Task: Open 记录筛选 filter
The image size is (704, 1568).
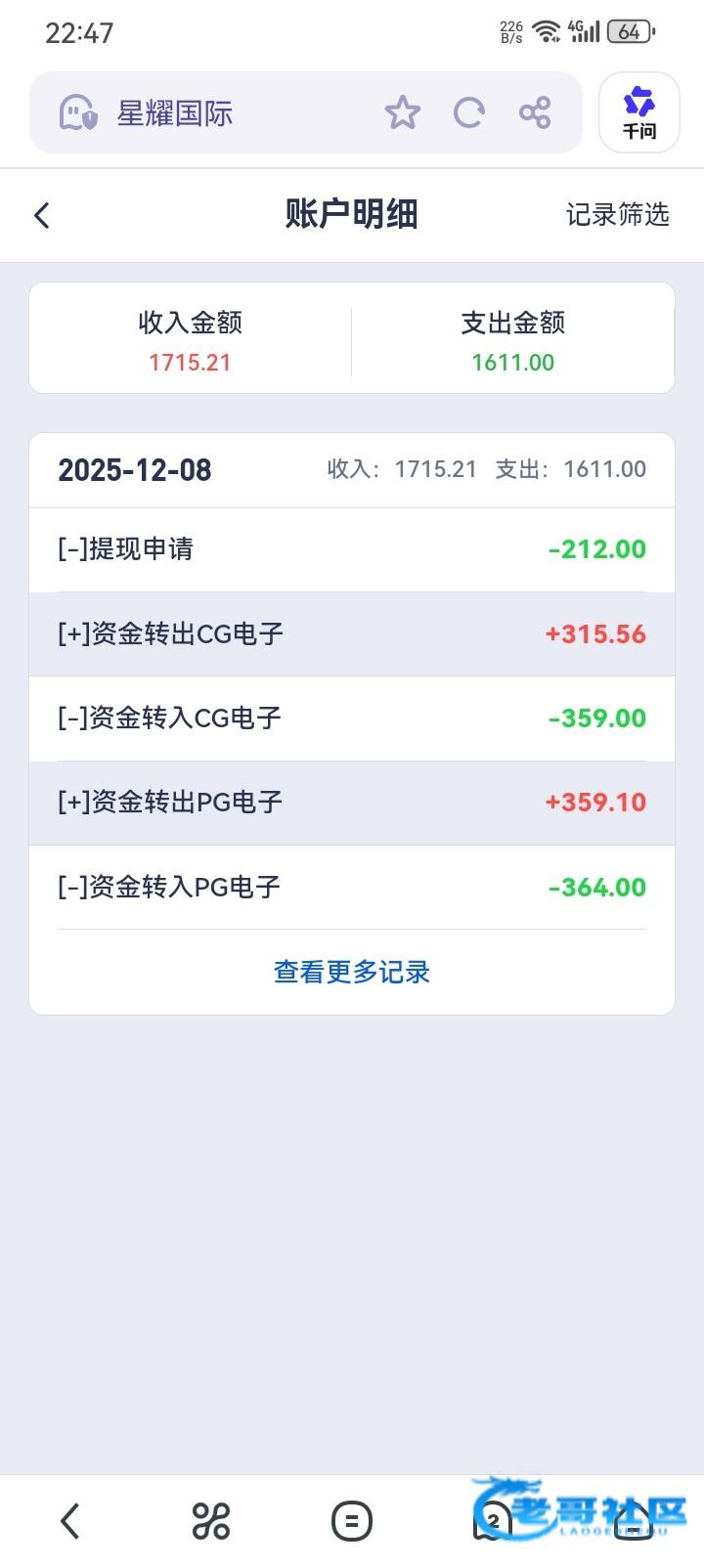Action: click(x=617, y=215)
